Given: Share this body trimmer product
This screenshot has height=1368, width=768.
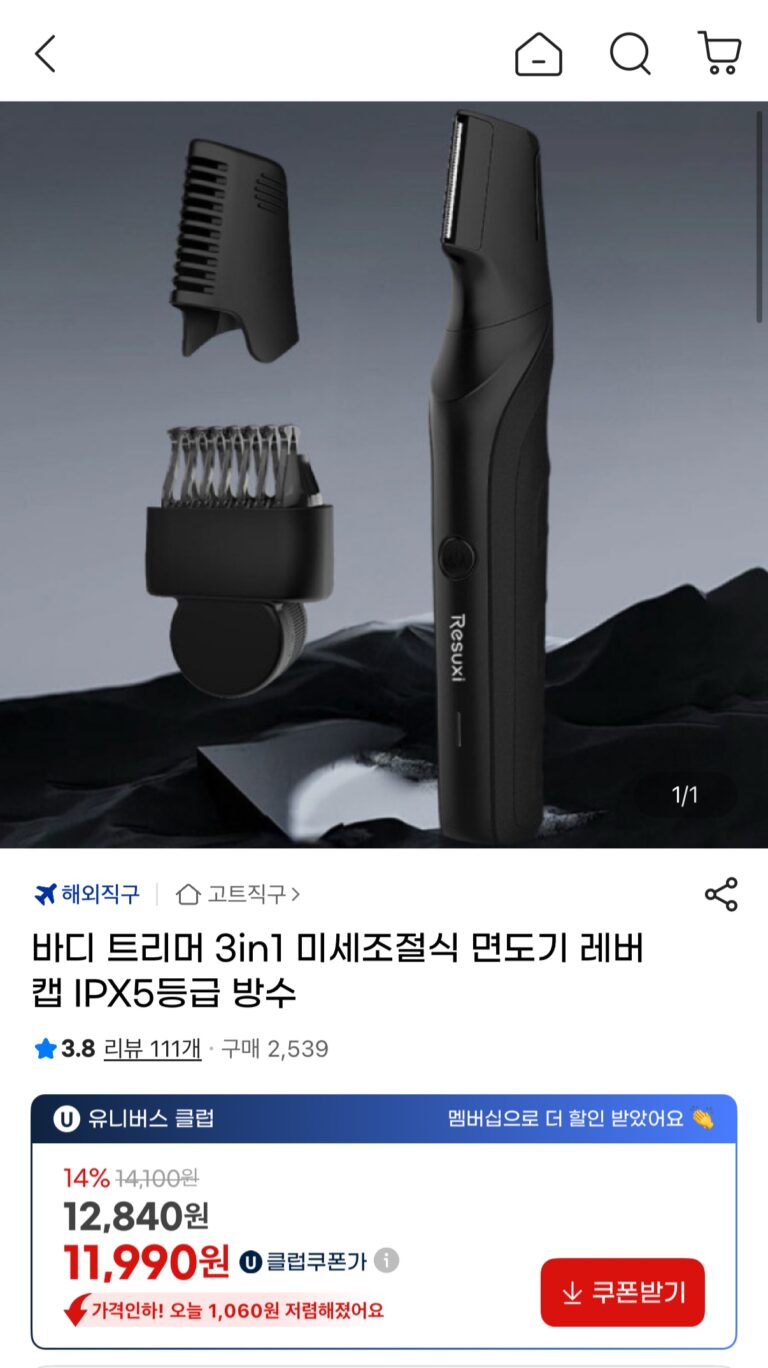Looking at the screenshot, I should pos(721,894).
